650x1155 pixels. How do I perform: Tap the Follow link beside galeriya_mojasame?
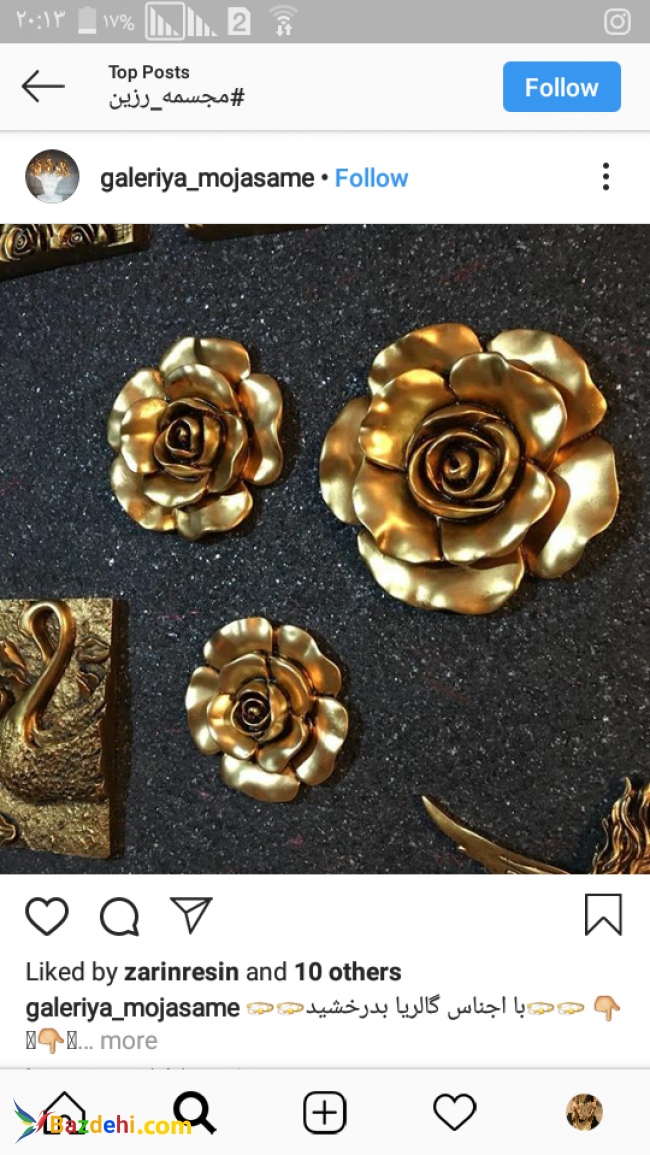click(x=371, y=178)
